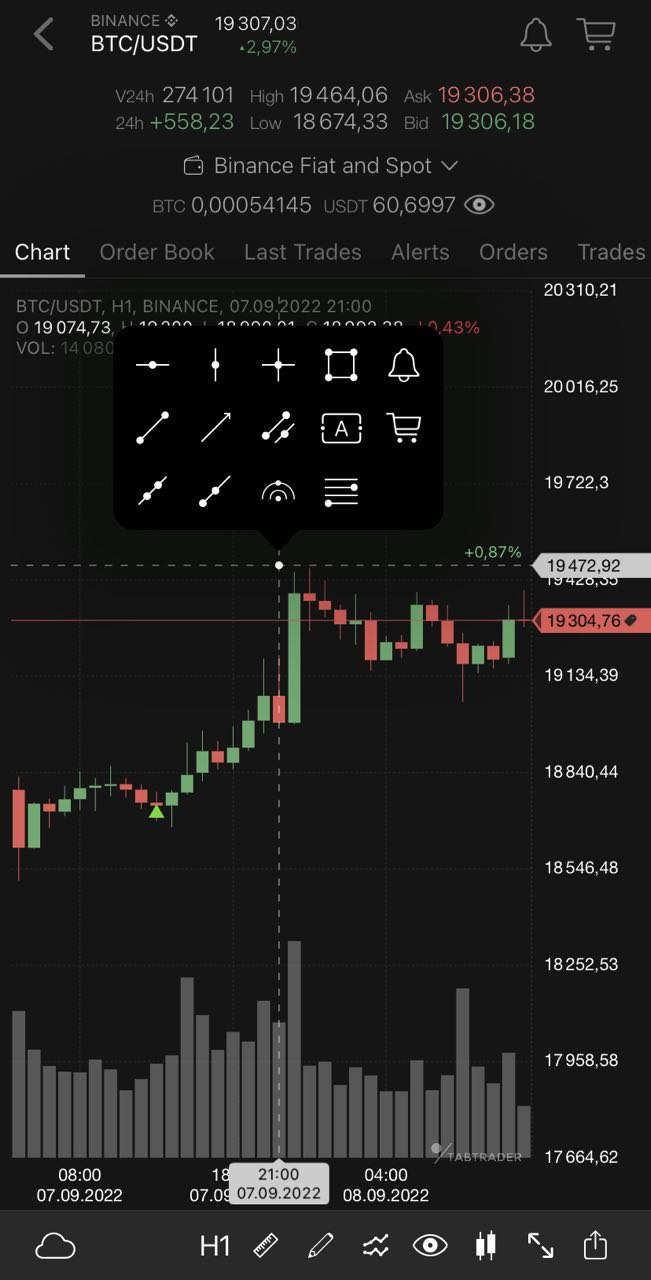
Task: Select the text annotation tool
Action: tap(341, 428)
